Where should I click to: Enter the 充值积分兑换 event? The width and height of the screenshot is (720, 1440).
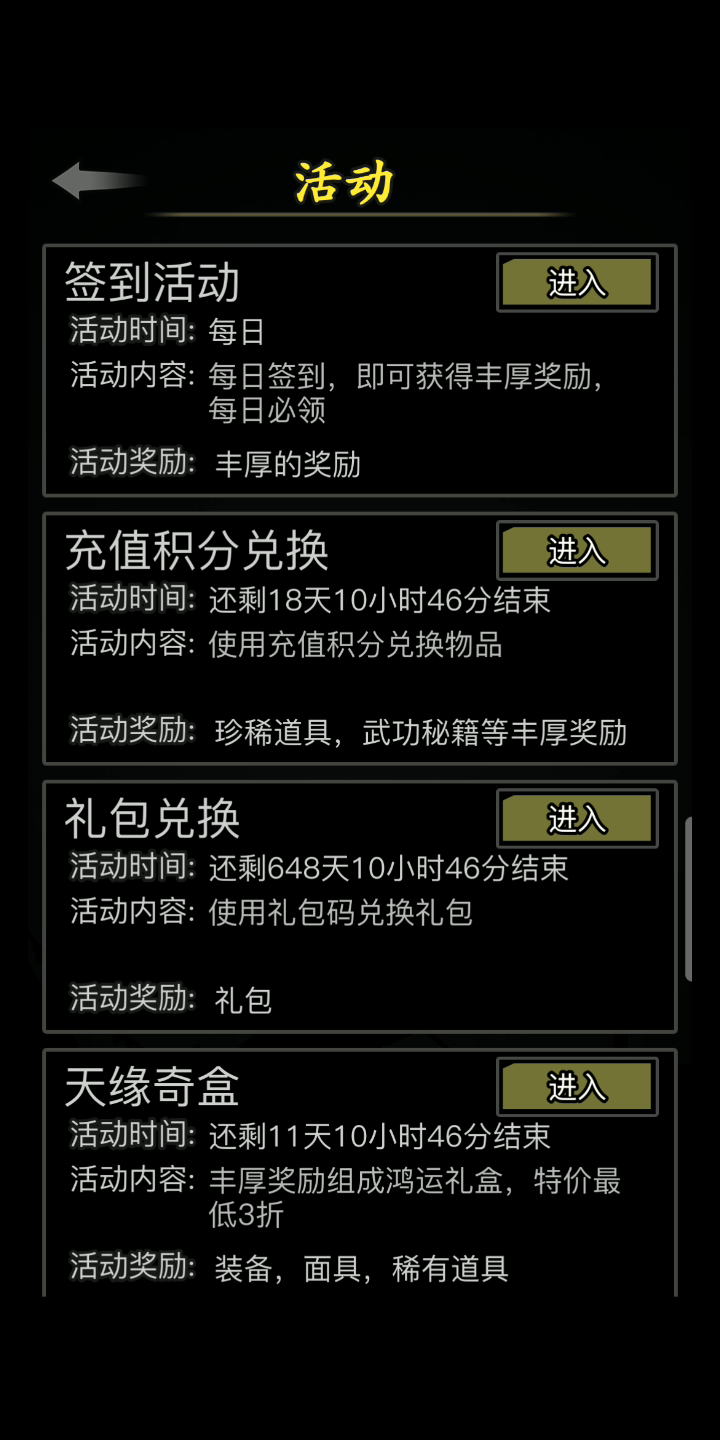coord(577,551)
